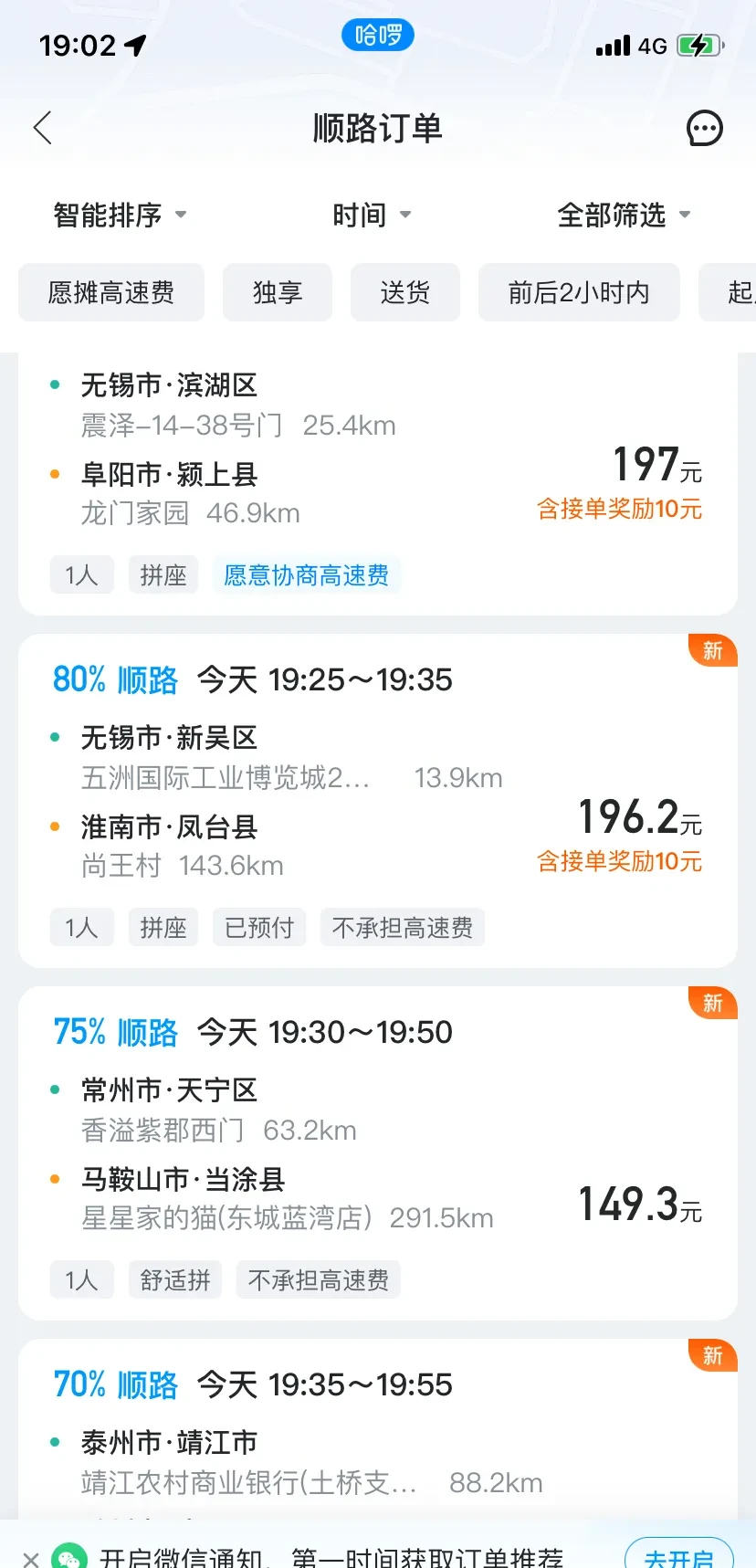This screenshot has height=1568, width=756.
Task: Enable the 送货 filter
Action: click(405, 292)
